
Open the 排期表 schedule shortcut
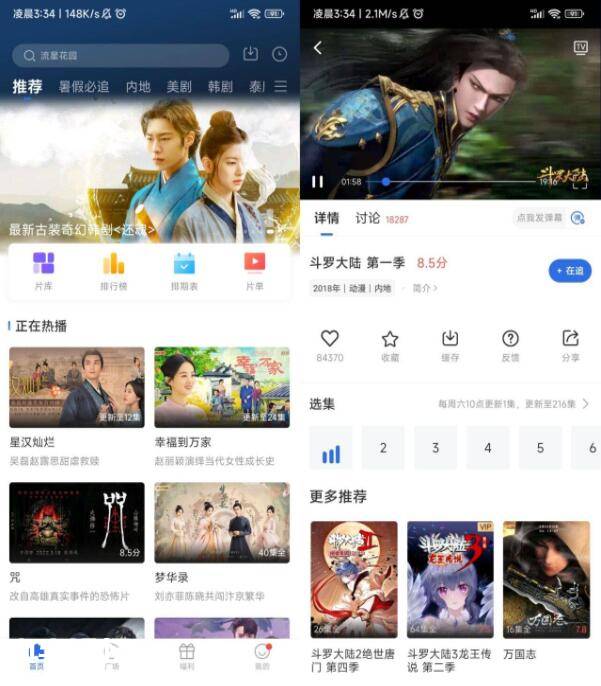(184, 269)
